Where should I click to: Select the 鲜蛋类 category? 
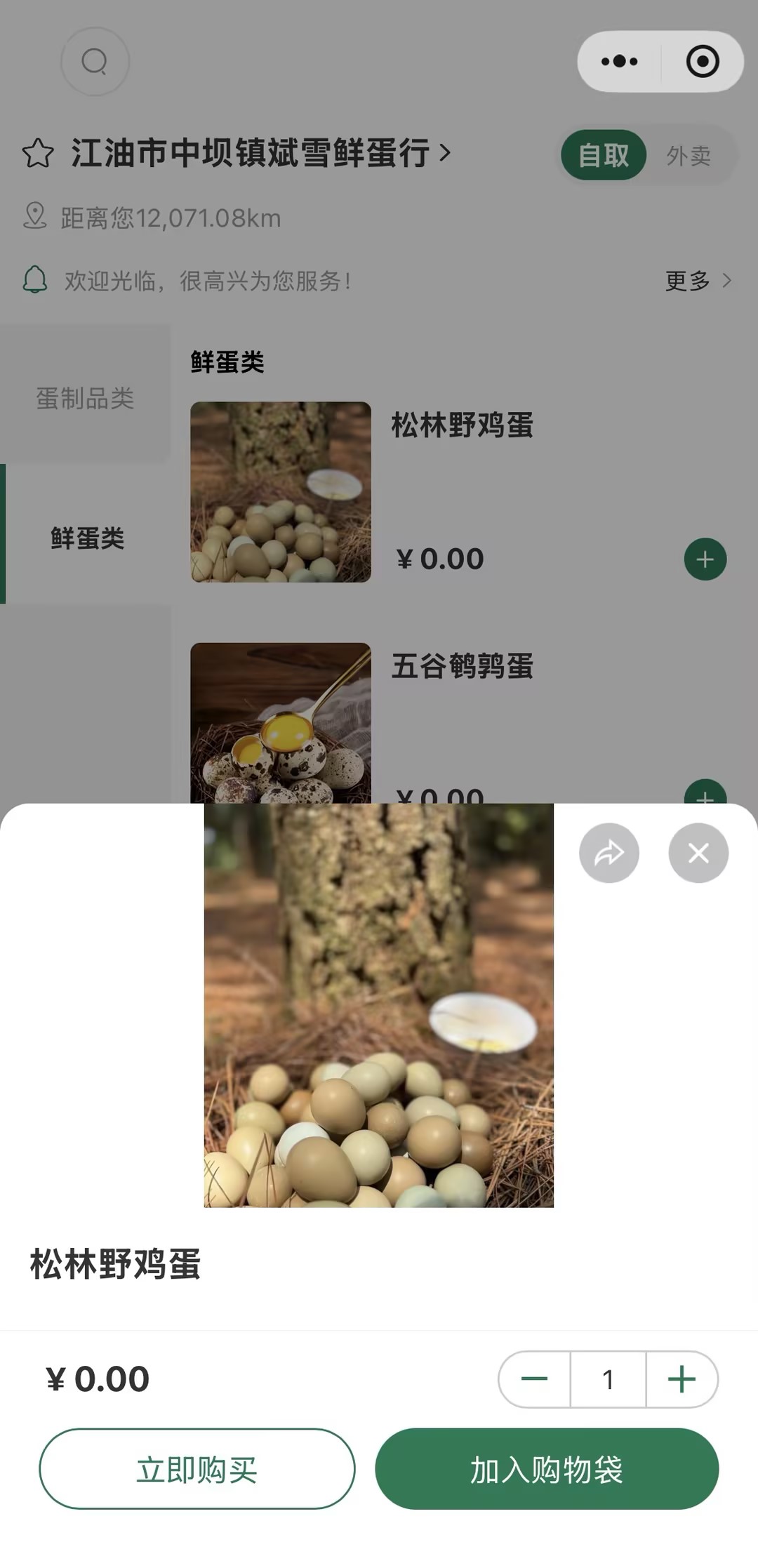click(x=87, y=538)
